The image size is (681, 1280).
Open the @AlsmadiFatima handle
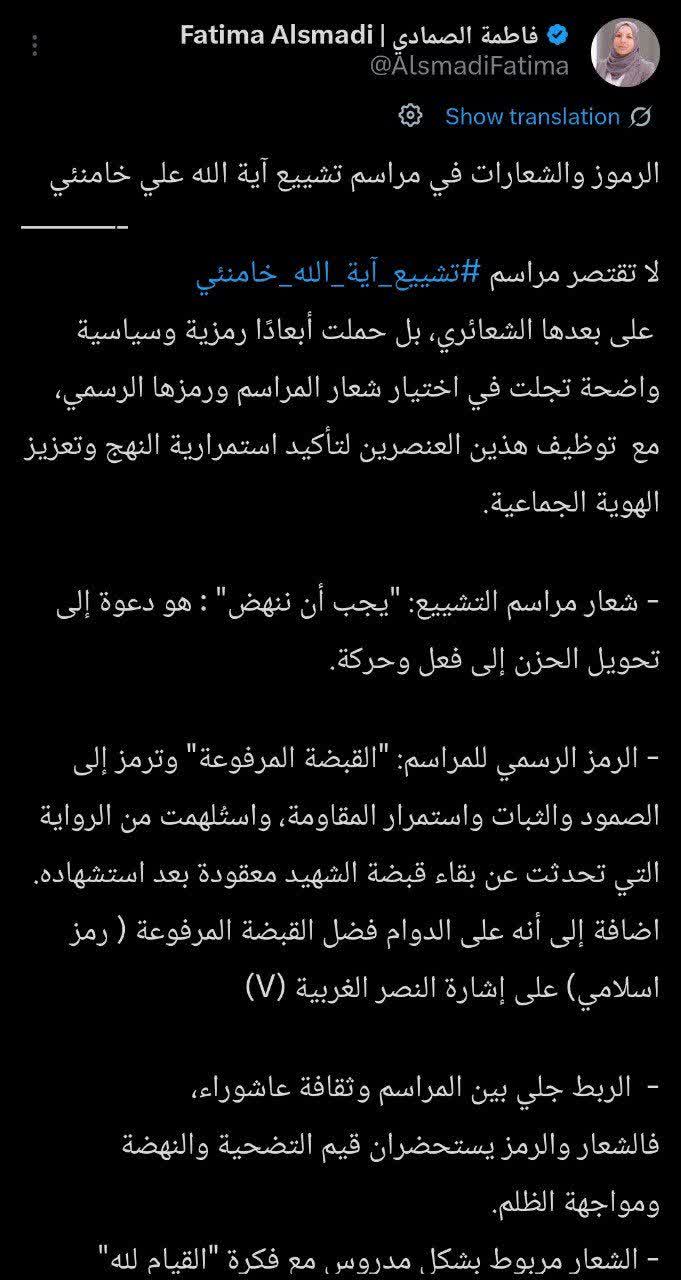[471, 67]
